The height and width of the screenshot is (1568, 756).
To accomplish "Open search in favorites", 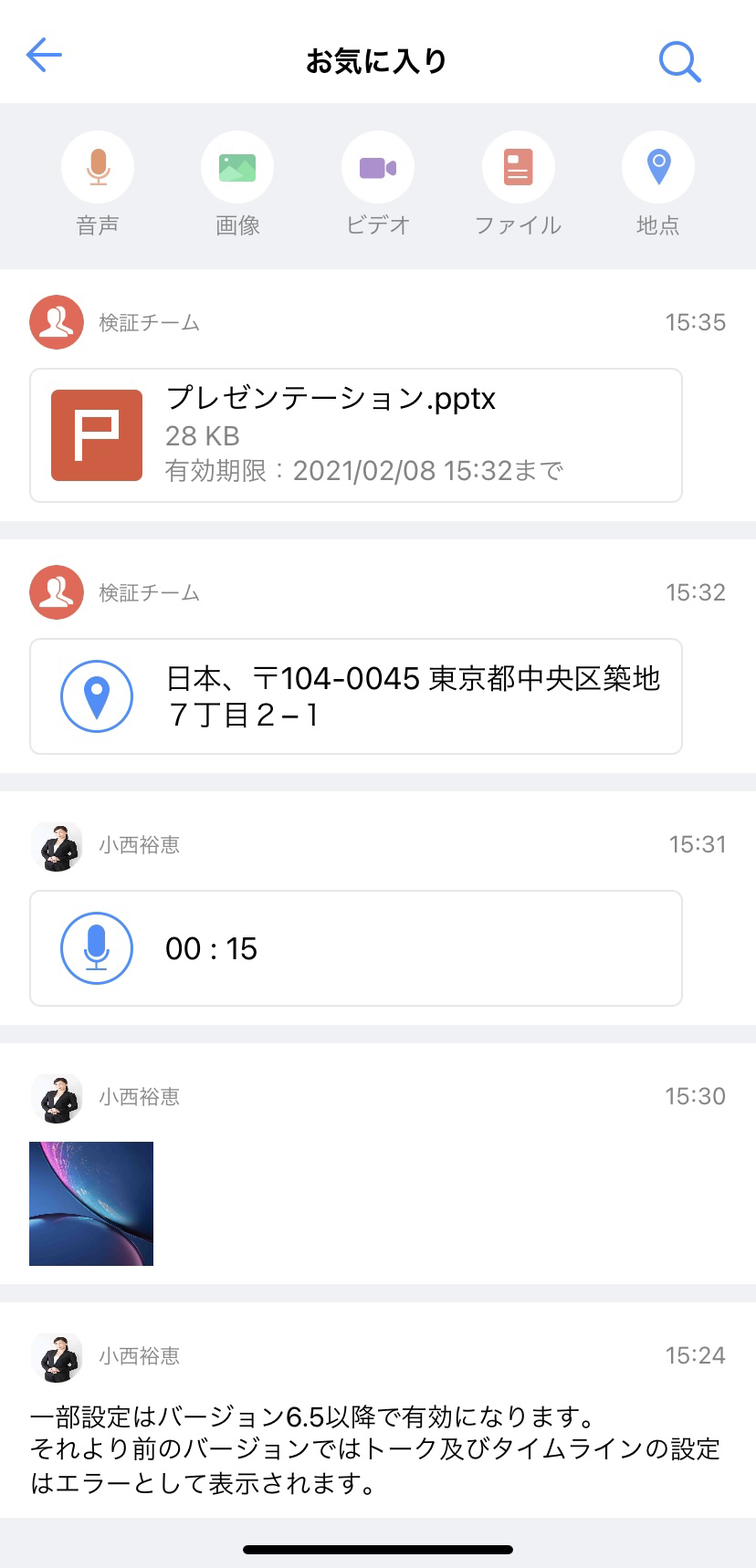I will (x=679, y=61).
